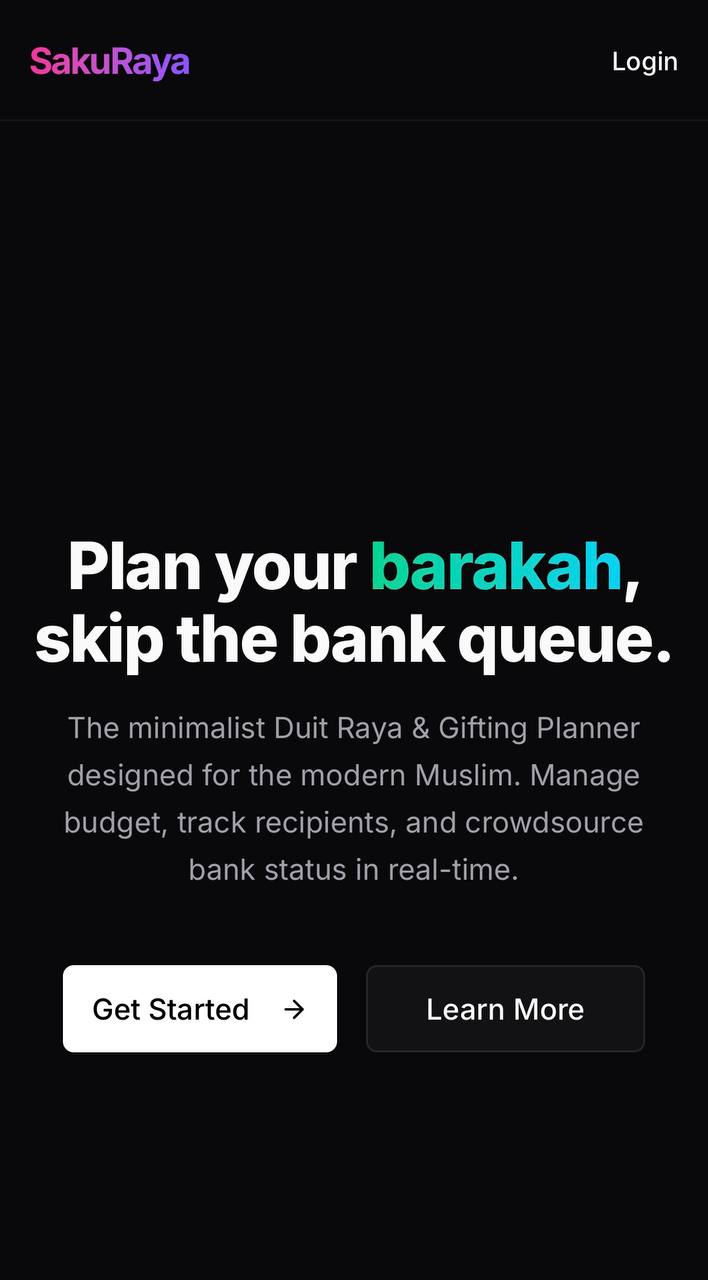Open the SakuRaya home logo link

point(109,61)
